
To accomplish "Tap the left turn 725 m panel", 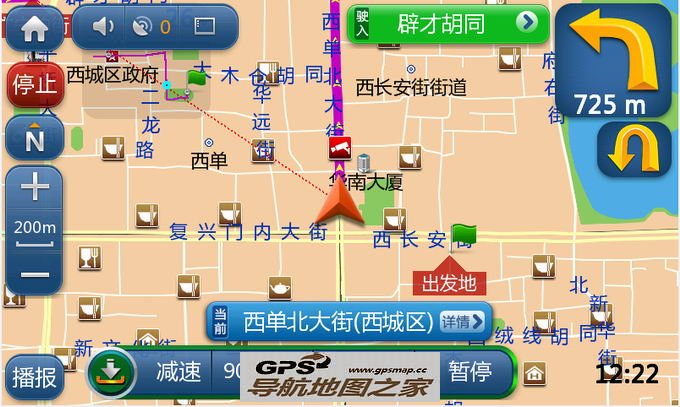I will [612, 60].
